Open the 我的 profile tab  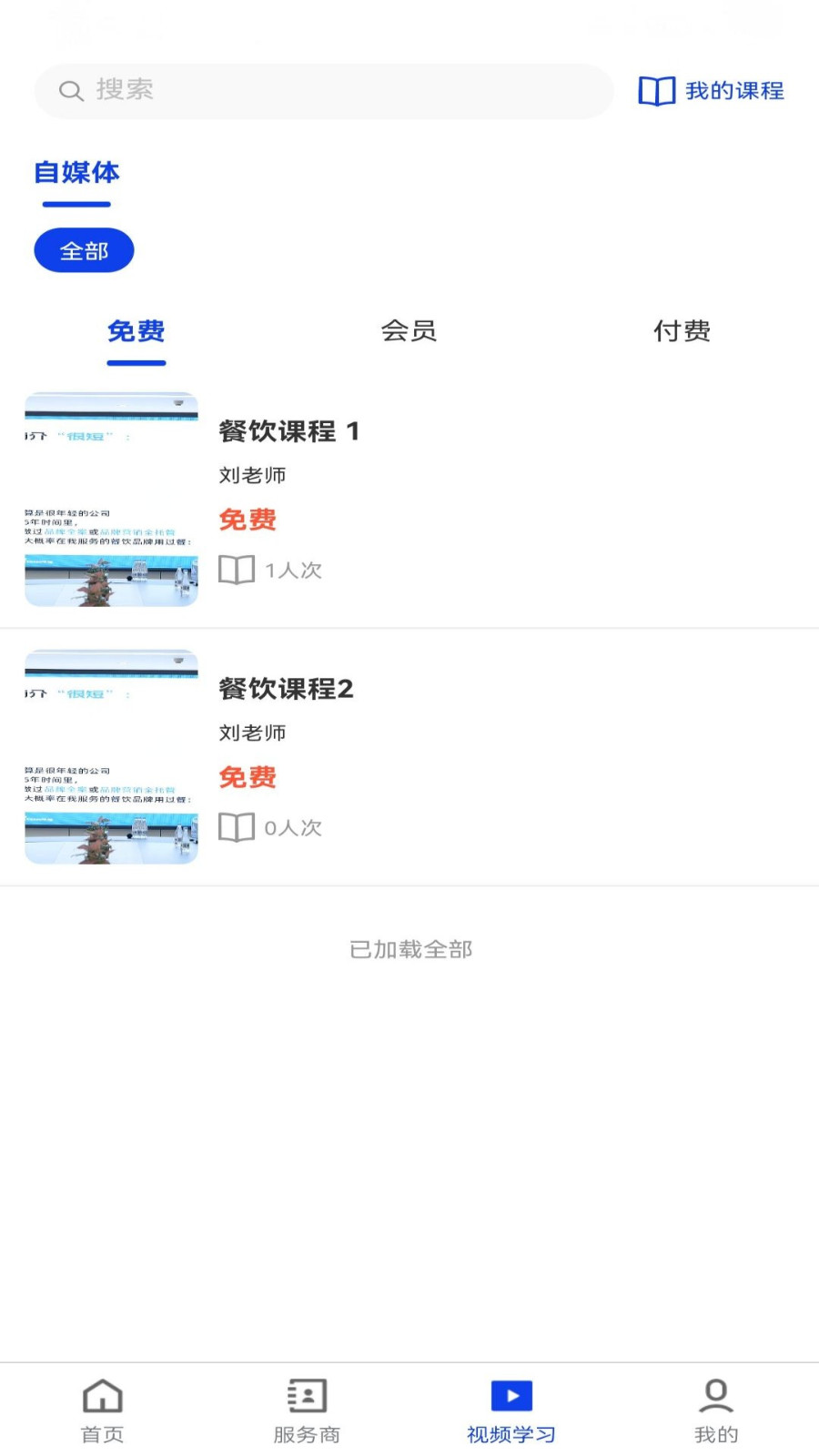pos(716,1411)
